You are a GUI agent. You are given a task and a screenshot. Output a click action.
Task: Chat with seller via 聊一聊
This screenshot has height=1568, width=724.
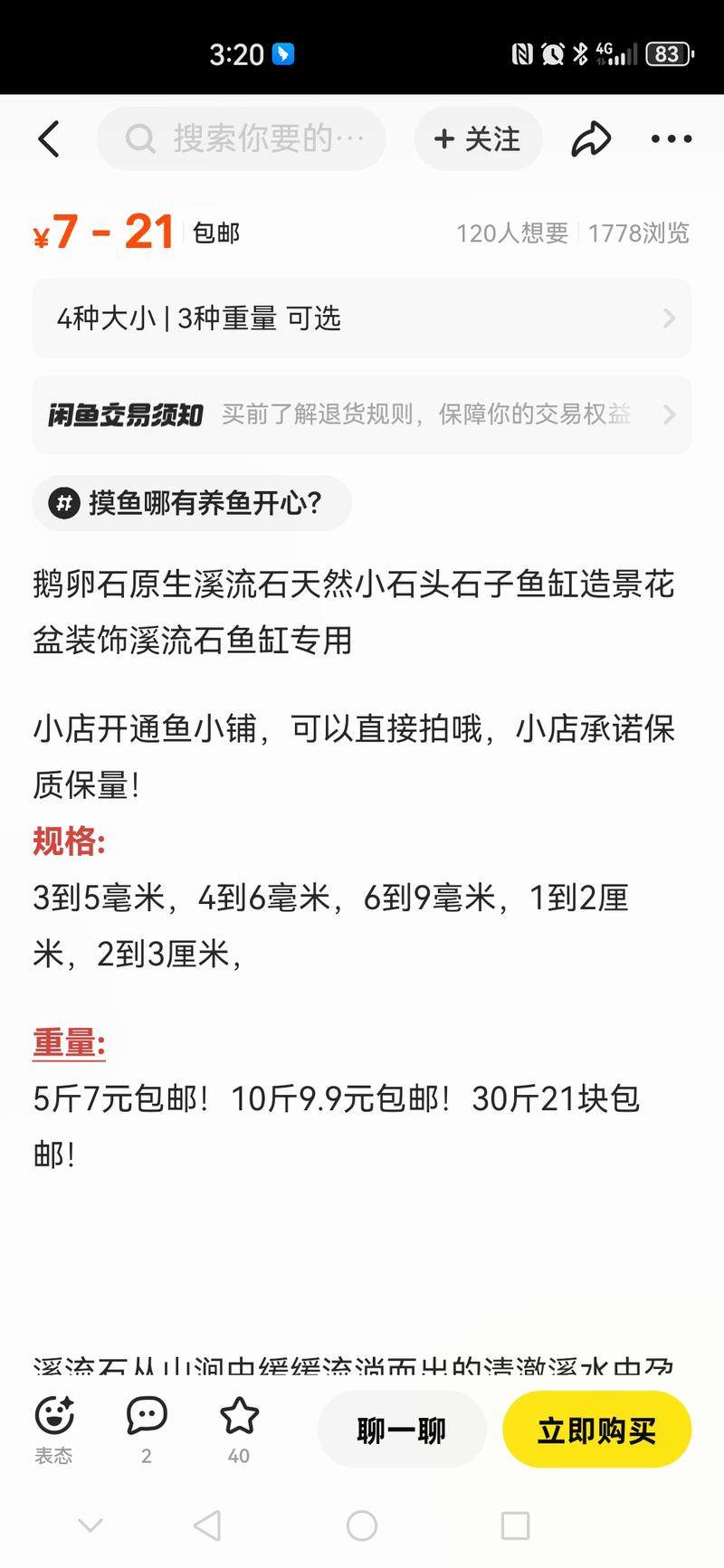click(x=402, y=1430)
